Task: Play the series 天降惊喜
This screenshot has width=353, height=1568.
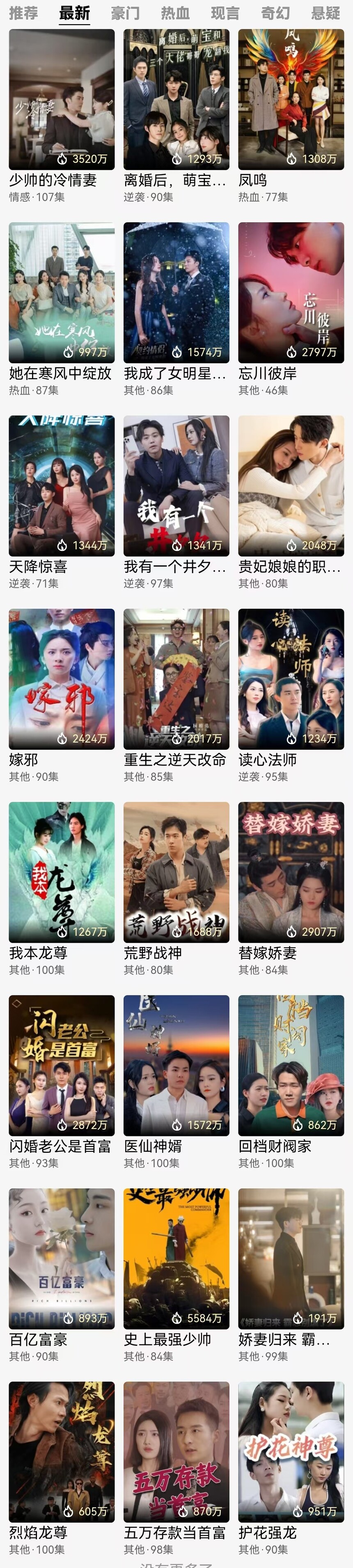Action: coord(62,485)
